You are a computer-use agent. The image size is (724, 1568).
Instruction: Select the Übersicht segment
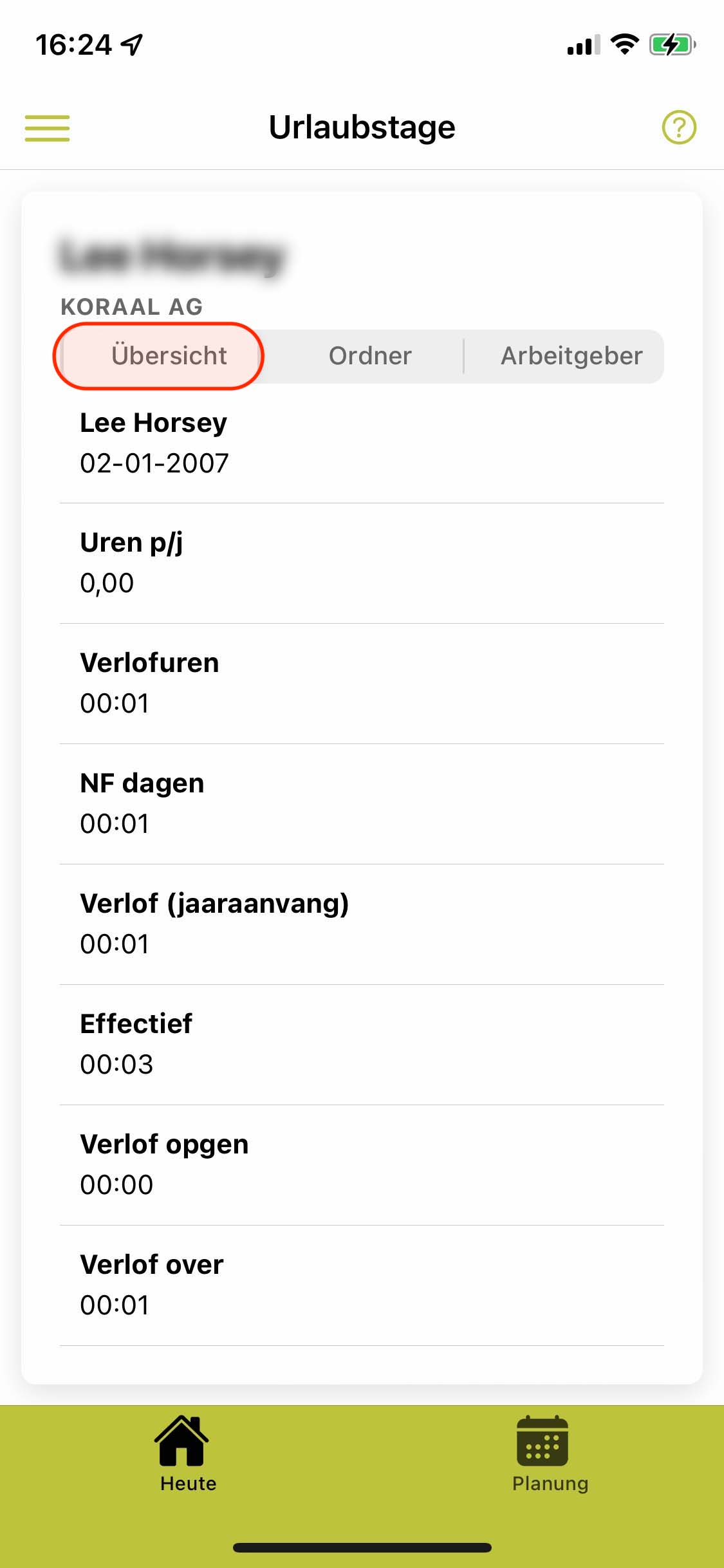tap(161, 356)
